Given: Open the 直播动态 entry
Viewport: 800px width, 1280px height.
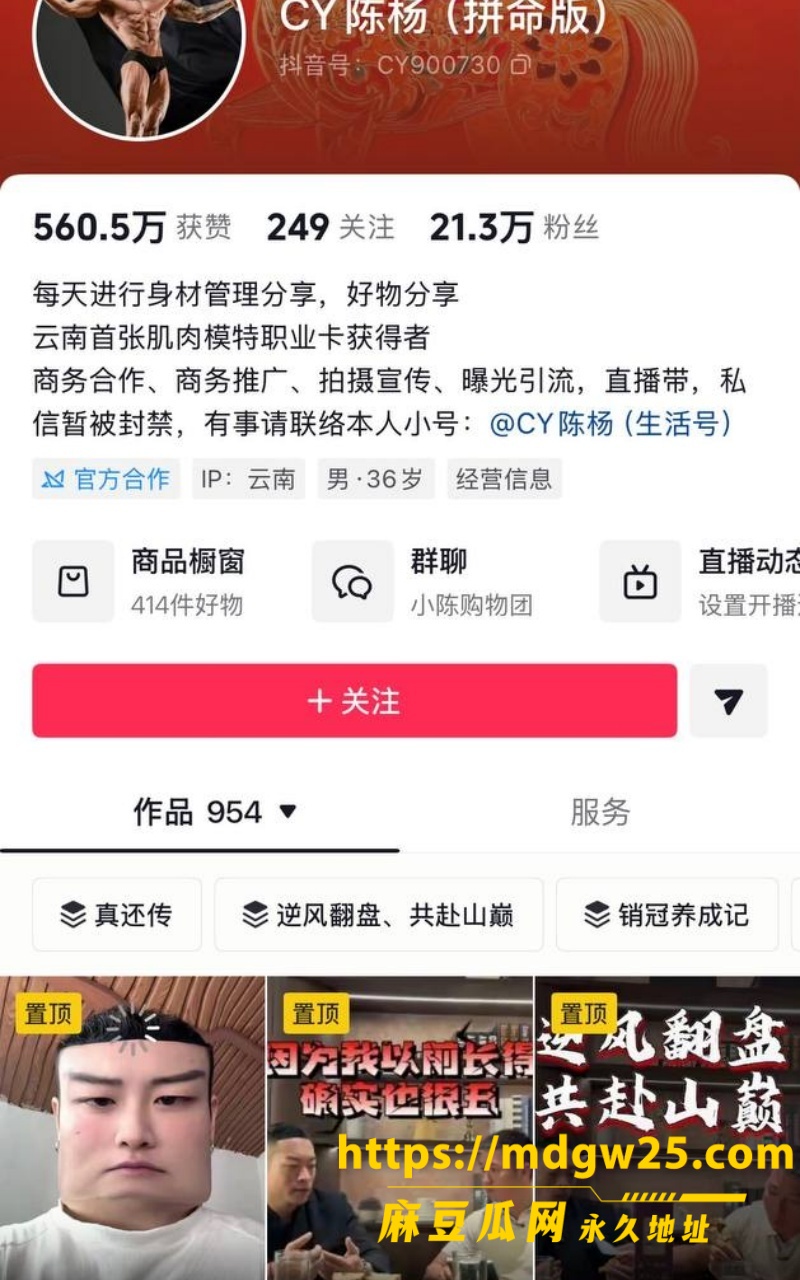Looking at the screenshot, I should pos(700,581).
